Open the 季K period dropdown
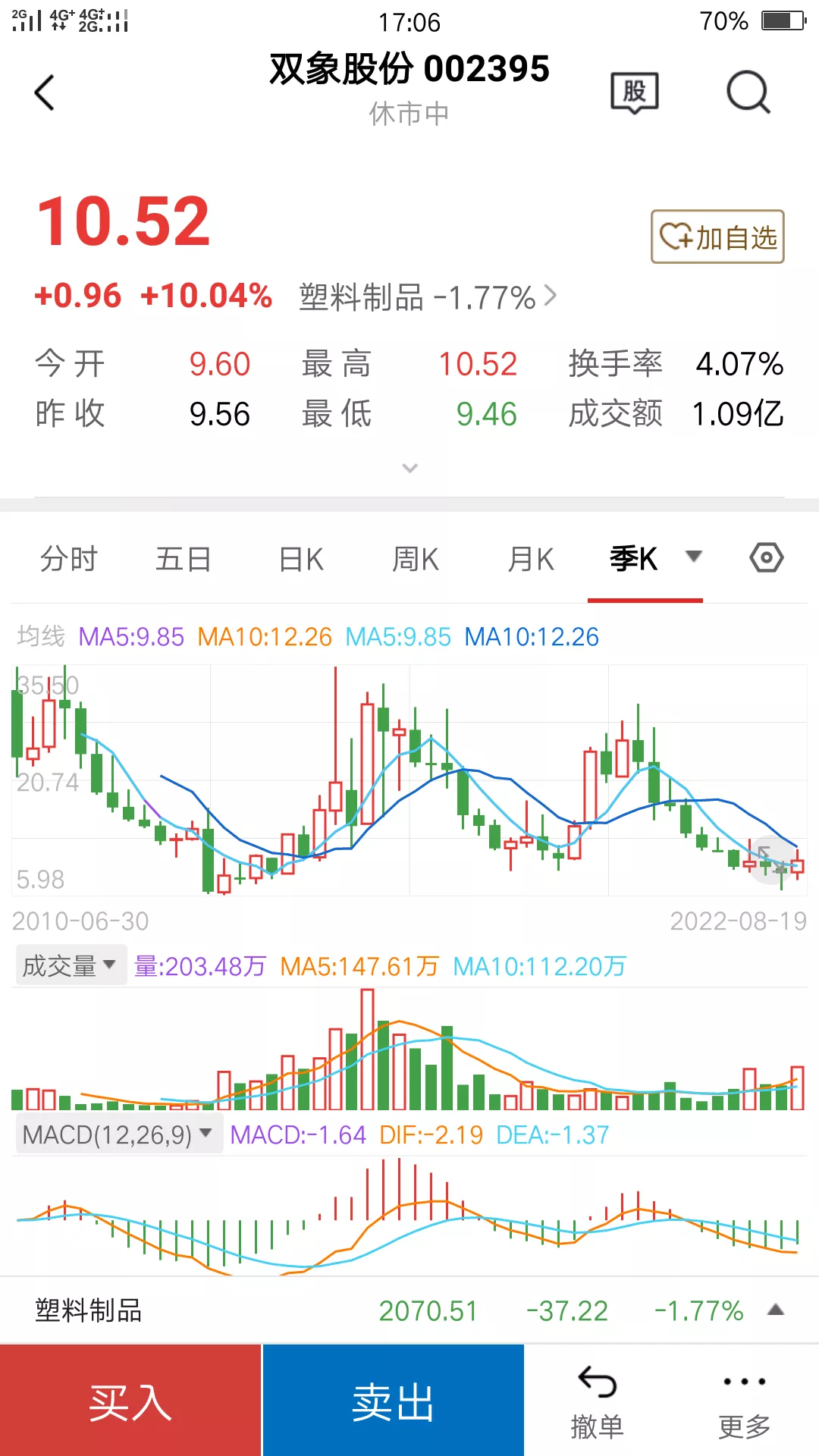The image size is (819, 1456). (693, 557)
